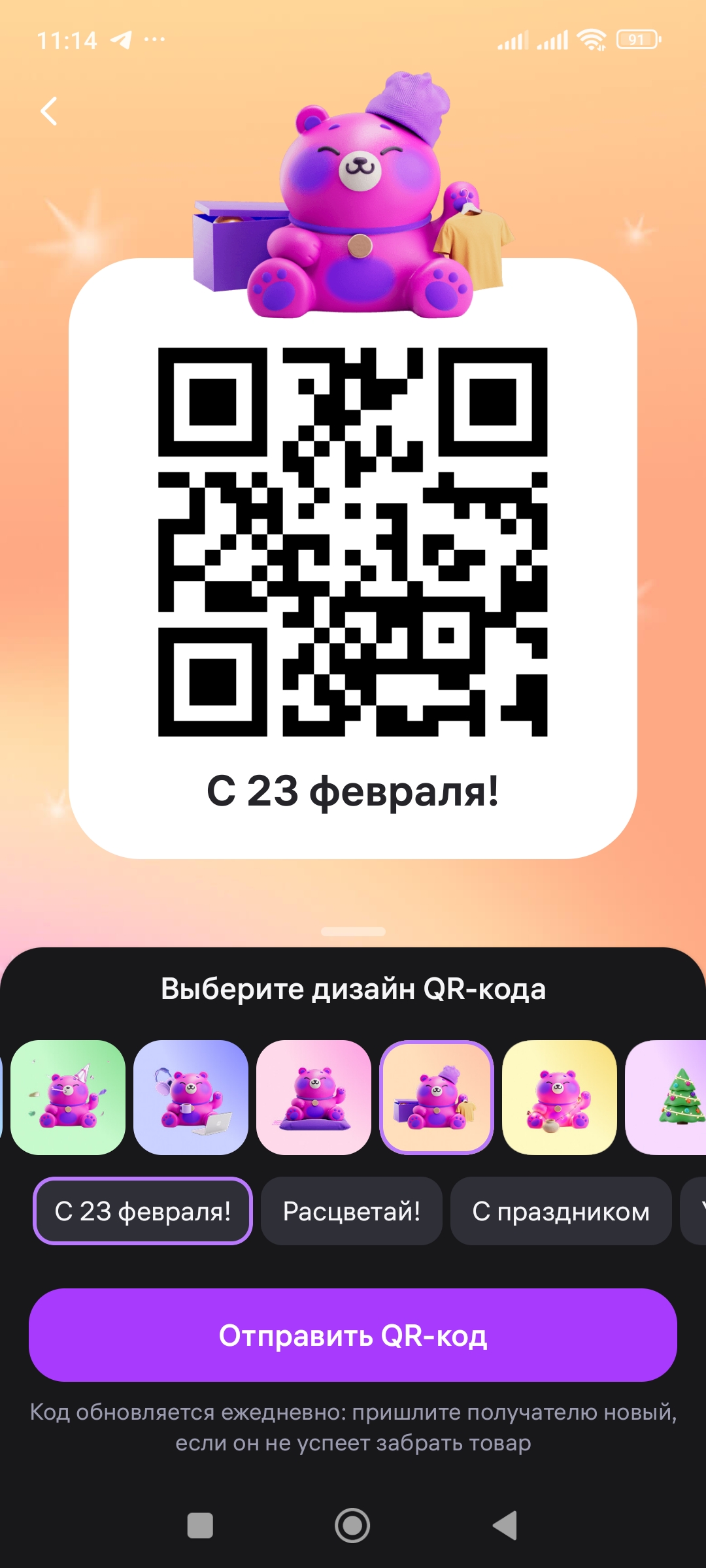Select the orange bear with gift box design

tap(437, 1097)
